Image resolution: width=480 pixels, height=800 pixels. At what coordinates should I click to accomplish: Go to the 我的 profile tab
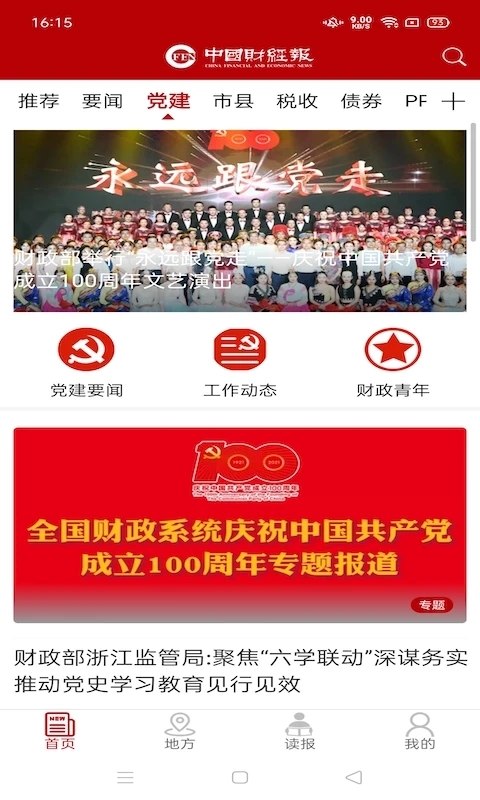coord(420,731)
